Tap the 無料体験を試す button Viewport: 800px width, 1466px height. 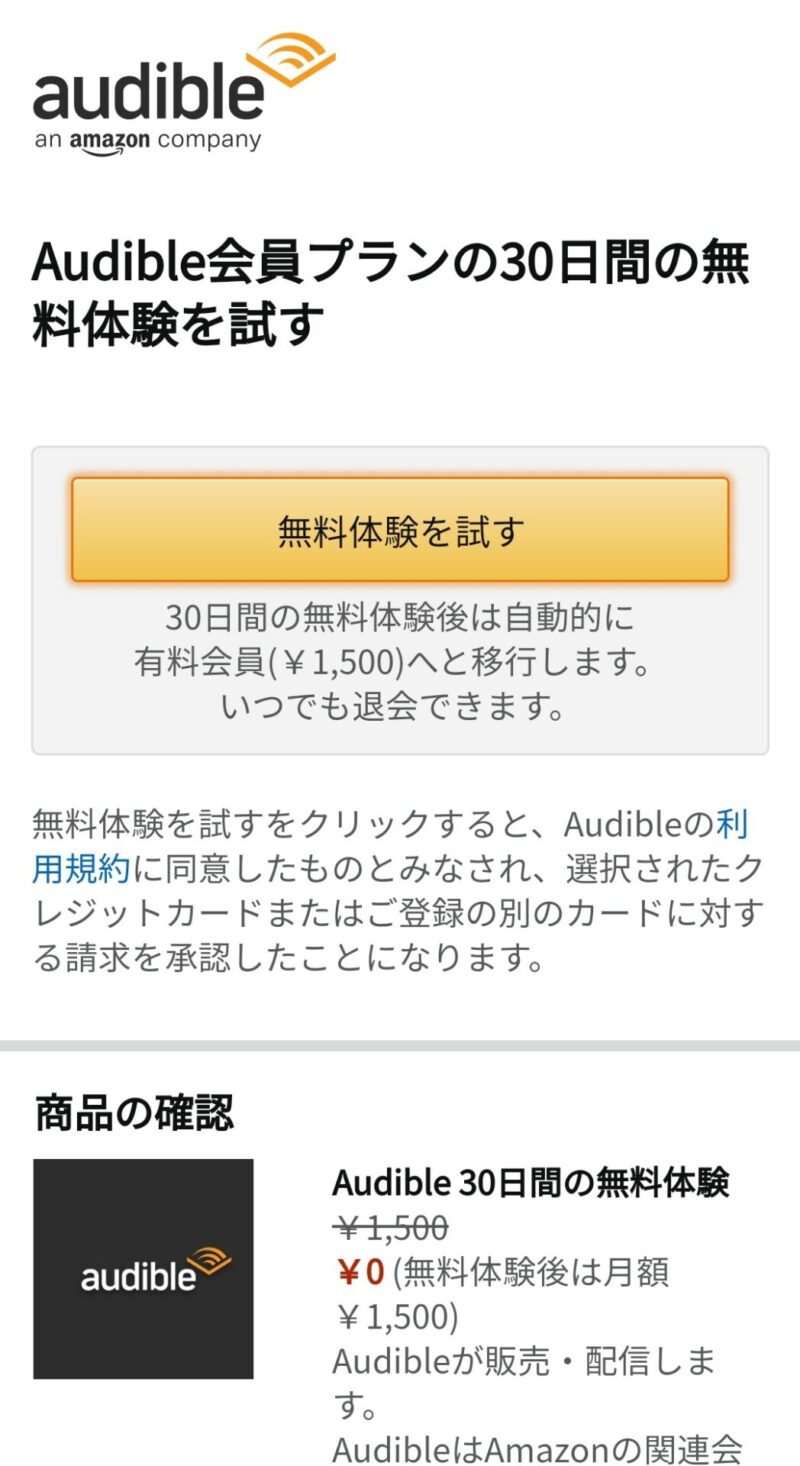pos(400,530)
